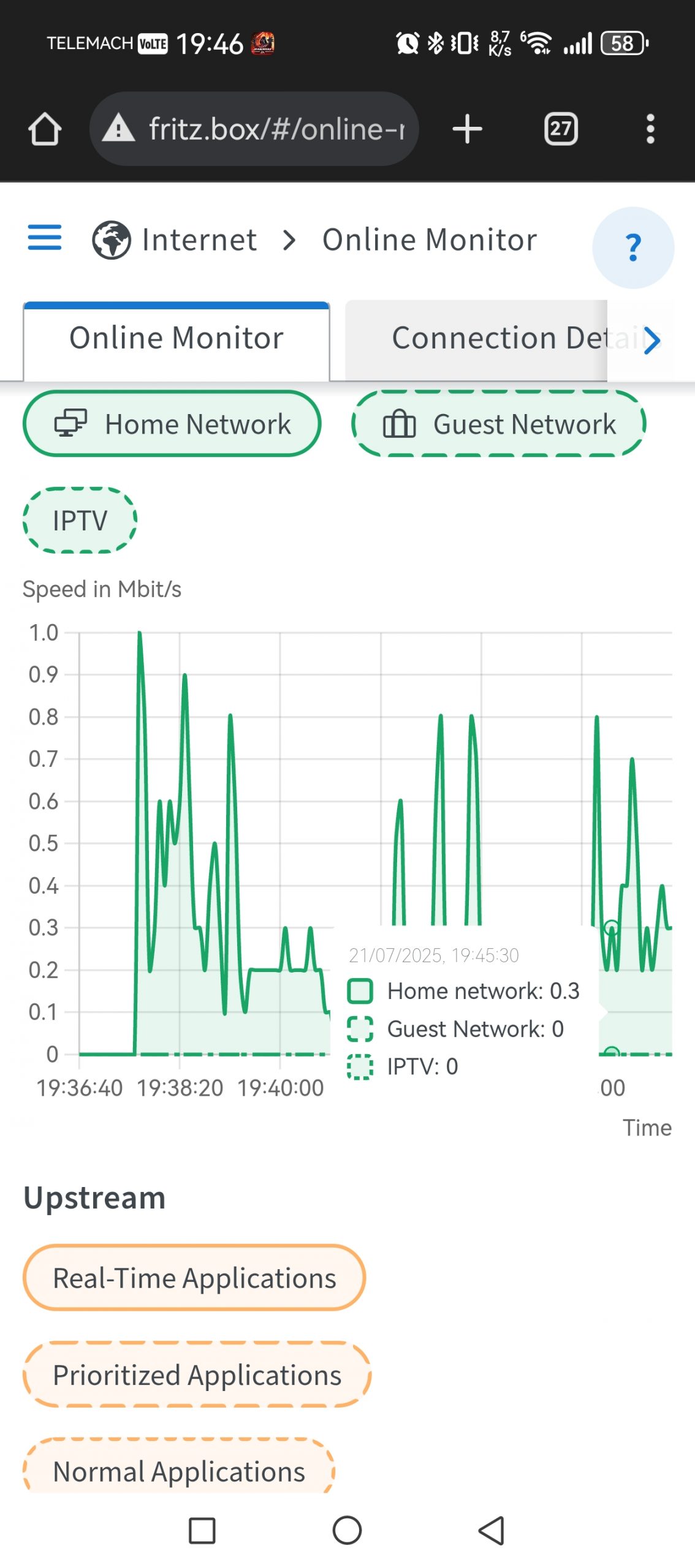Show more tabs with the right chevron
This screenshot has width=695, height=1568.
[x=652, y=341]
